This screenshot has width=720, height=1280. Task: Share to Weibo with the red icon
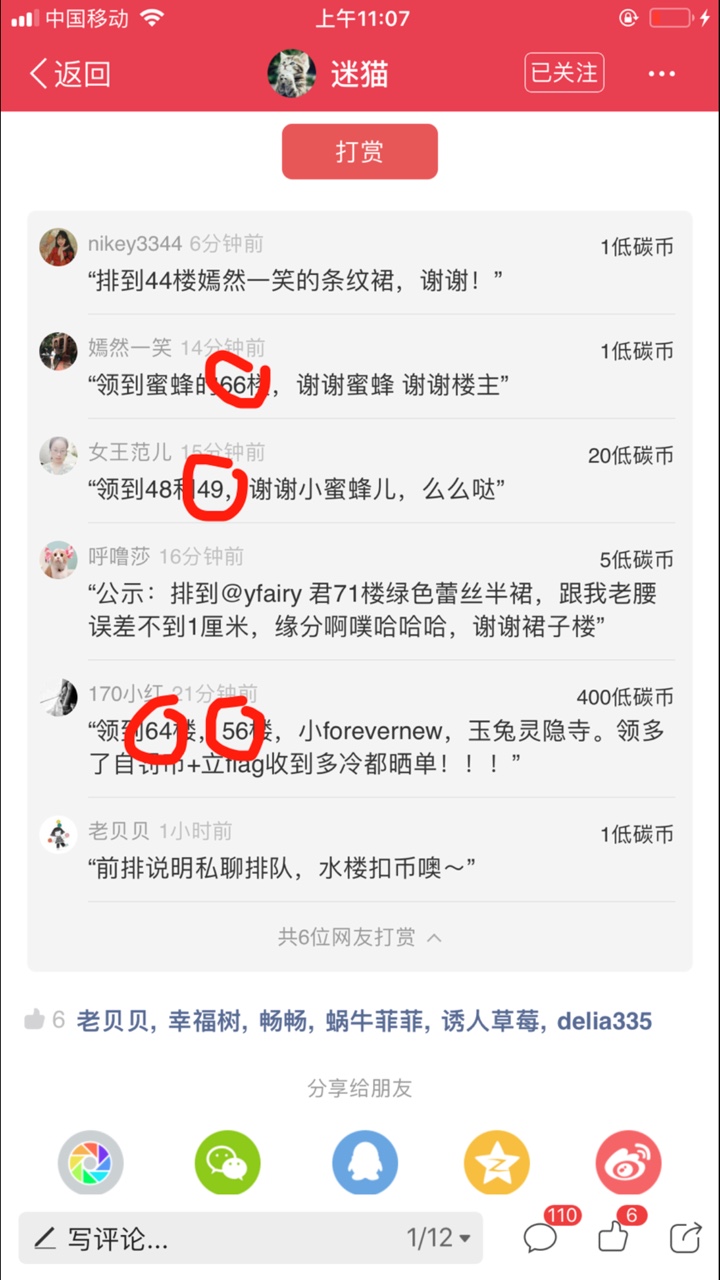tap(629, 1163)
